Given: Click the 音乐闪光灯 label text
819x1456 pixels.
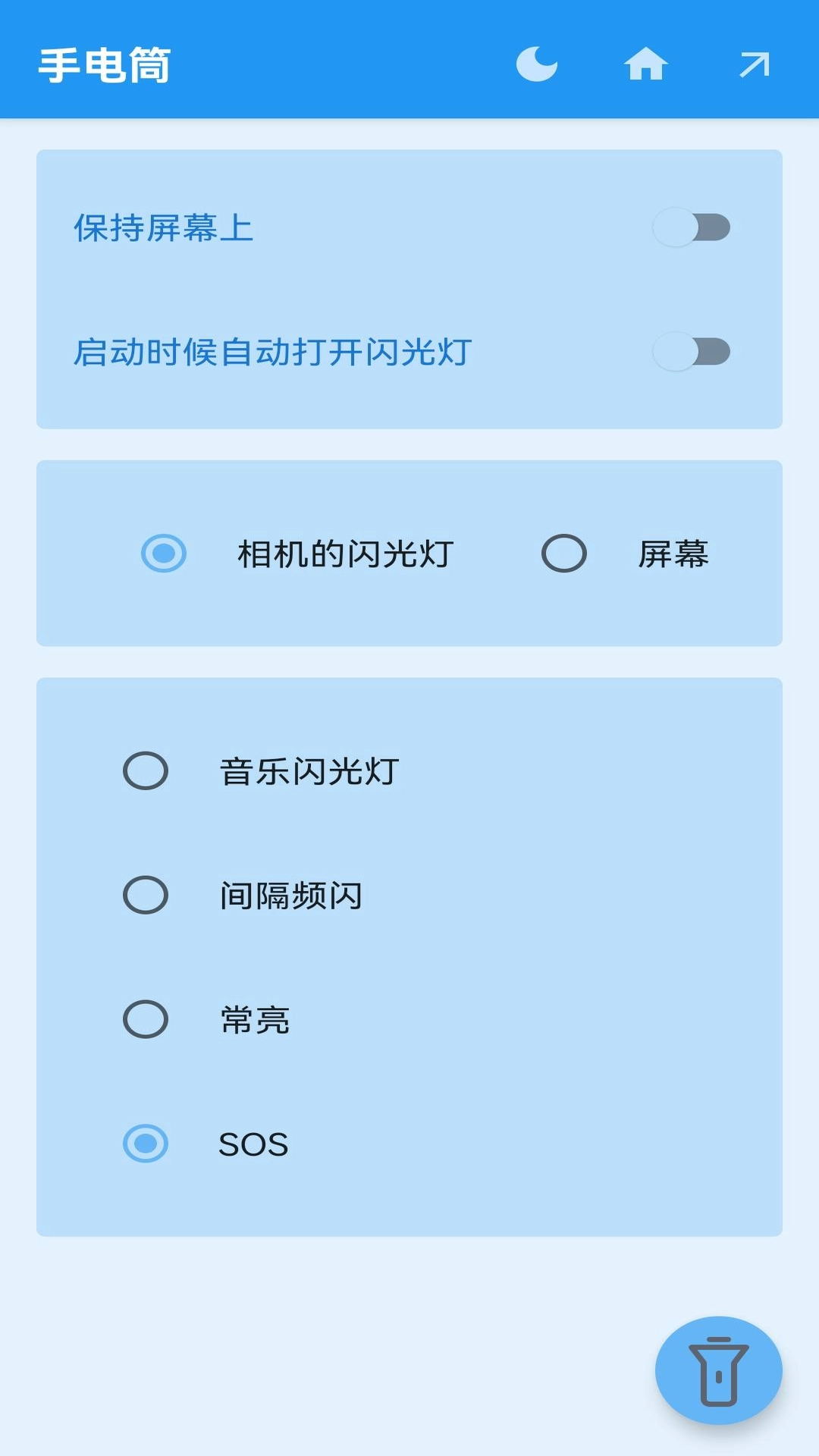Looking at the screenshot, I should tap(308, 772).
